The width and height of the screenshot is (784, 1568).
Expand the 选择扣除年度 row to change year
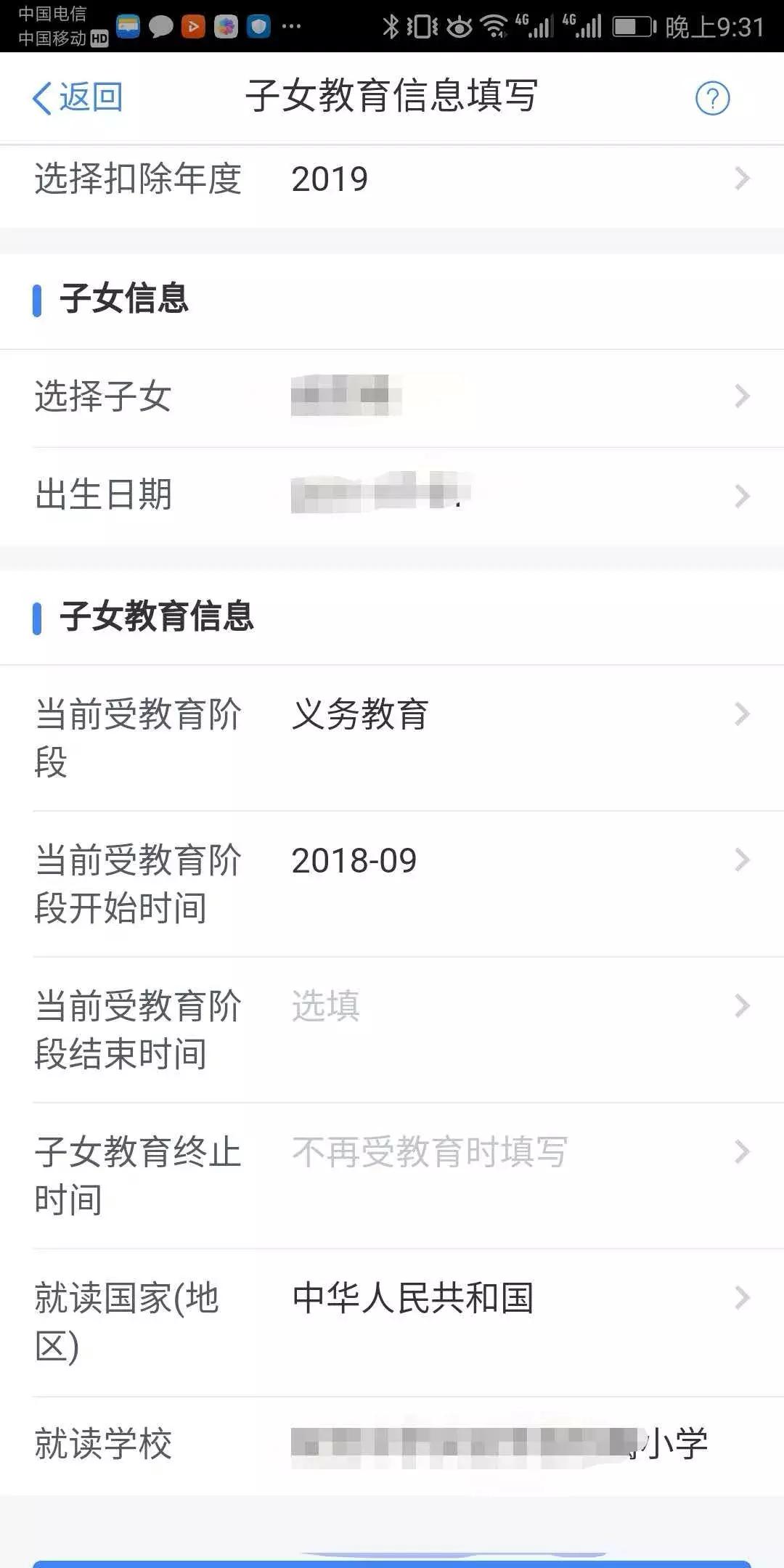point(392,179)
